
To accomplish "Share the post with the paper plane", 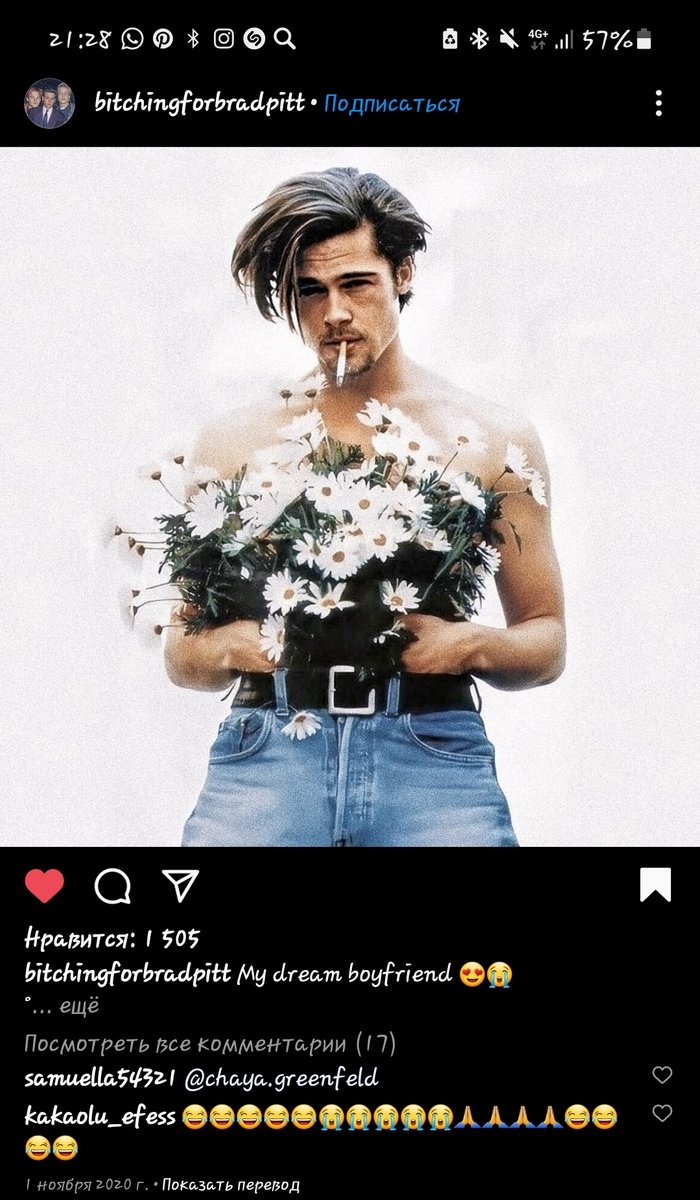I will 180,885.
